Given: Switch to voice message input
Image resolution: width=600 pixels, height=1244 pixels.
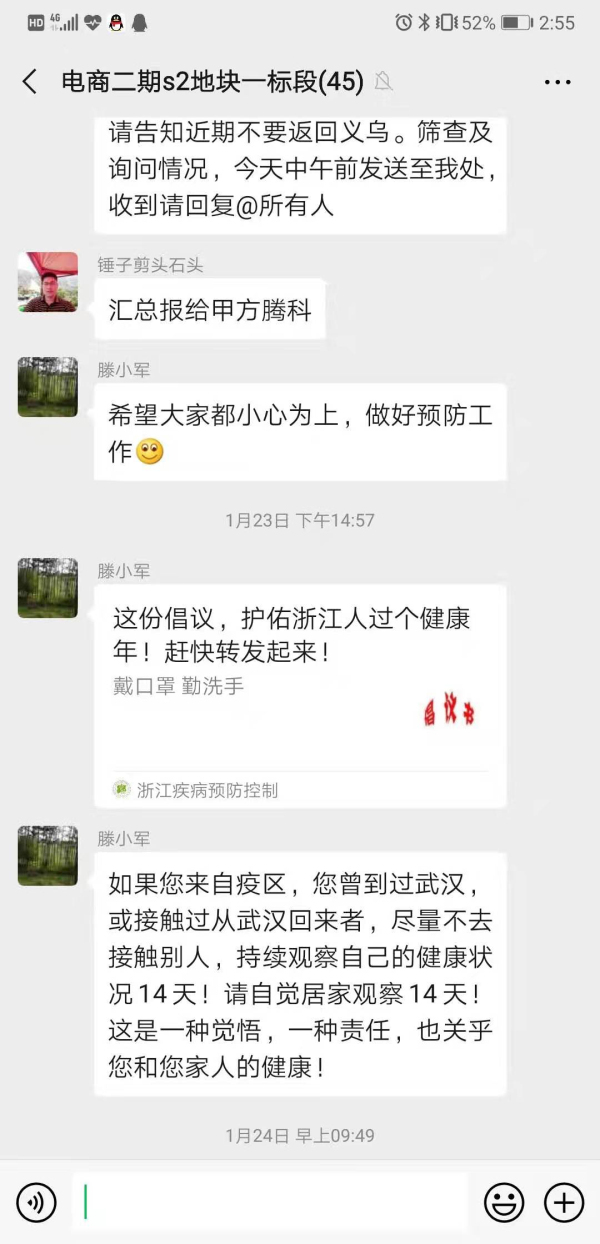Looking at the screenshot, I should (x=37, y=1201).
